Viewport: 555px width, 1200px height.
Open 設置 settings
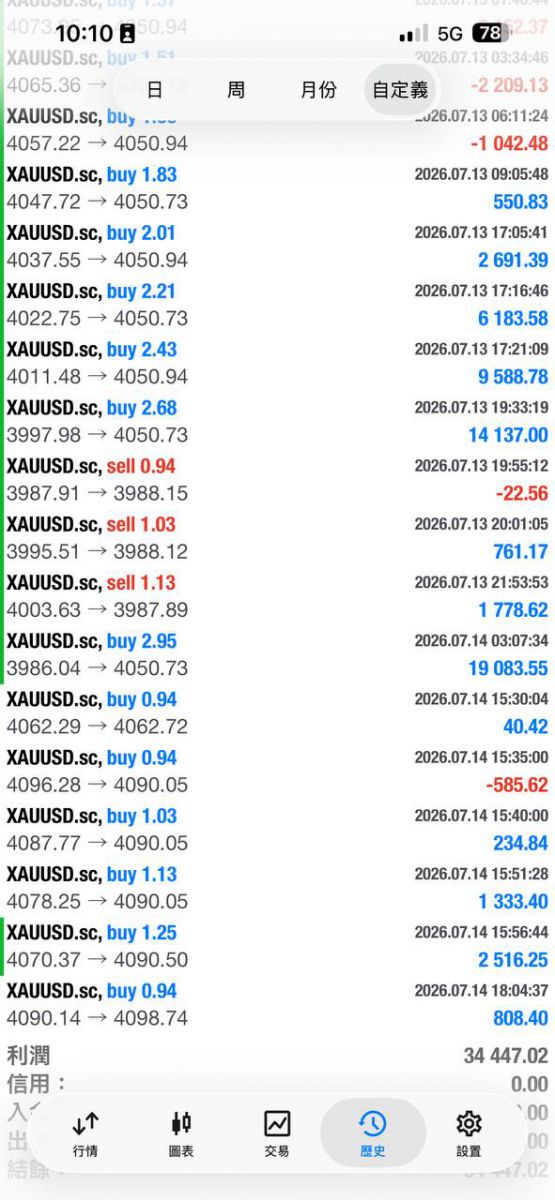(468, 1134)
